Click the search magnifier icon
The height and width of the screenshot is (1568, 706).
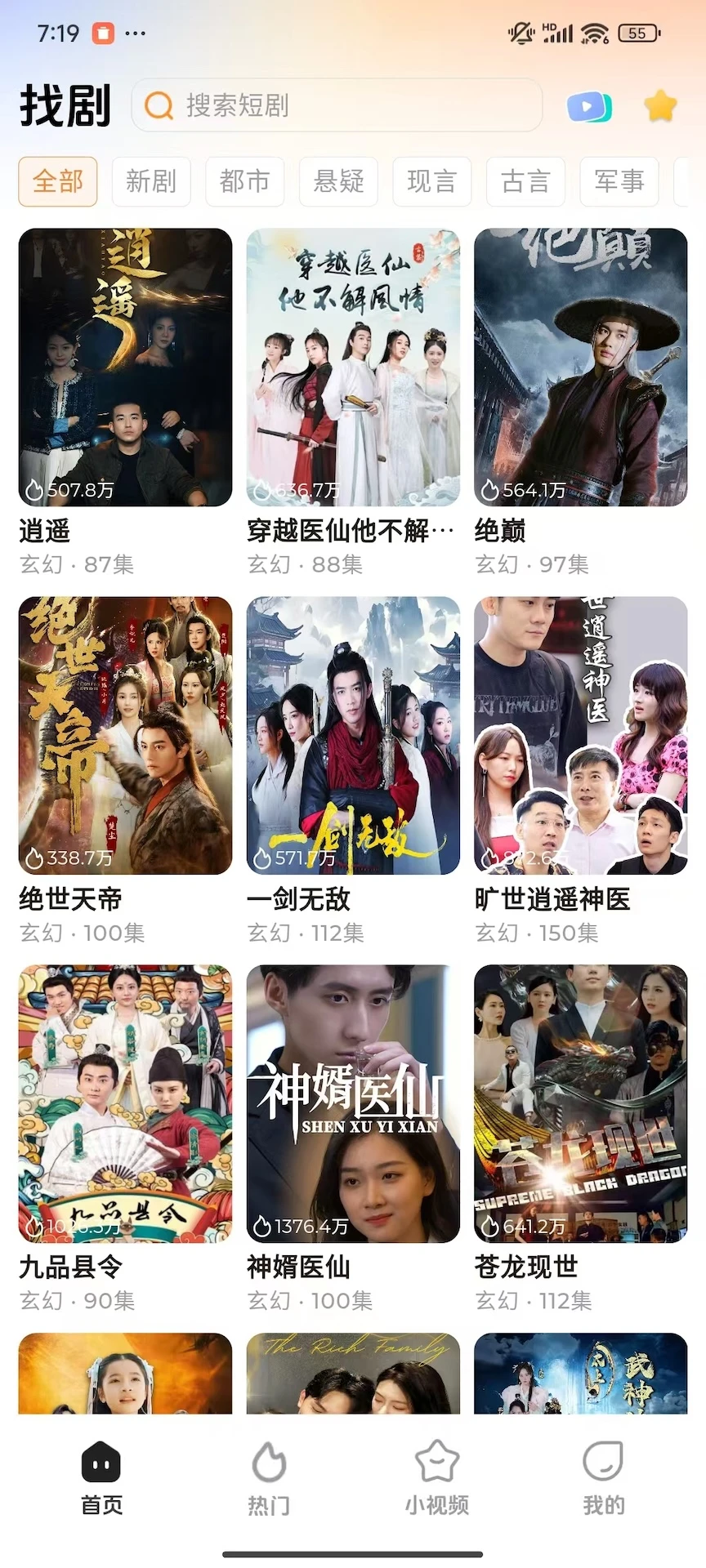coord(158,105)
